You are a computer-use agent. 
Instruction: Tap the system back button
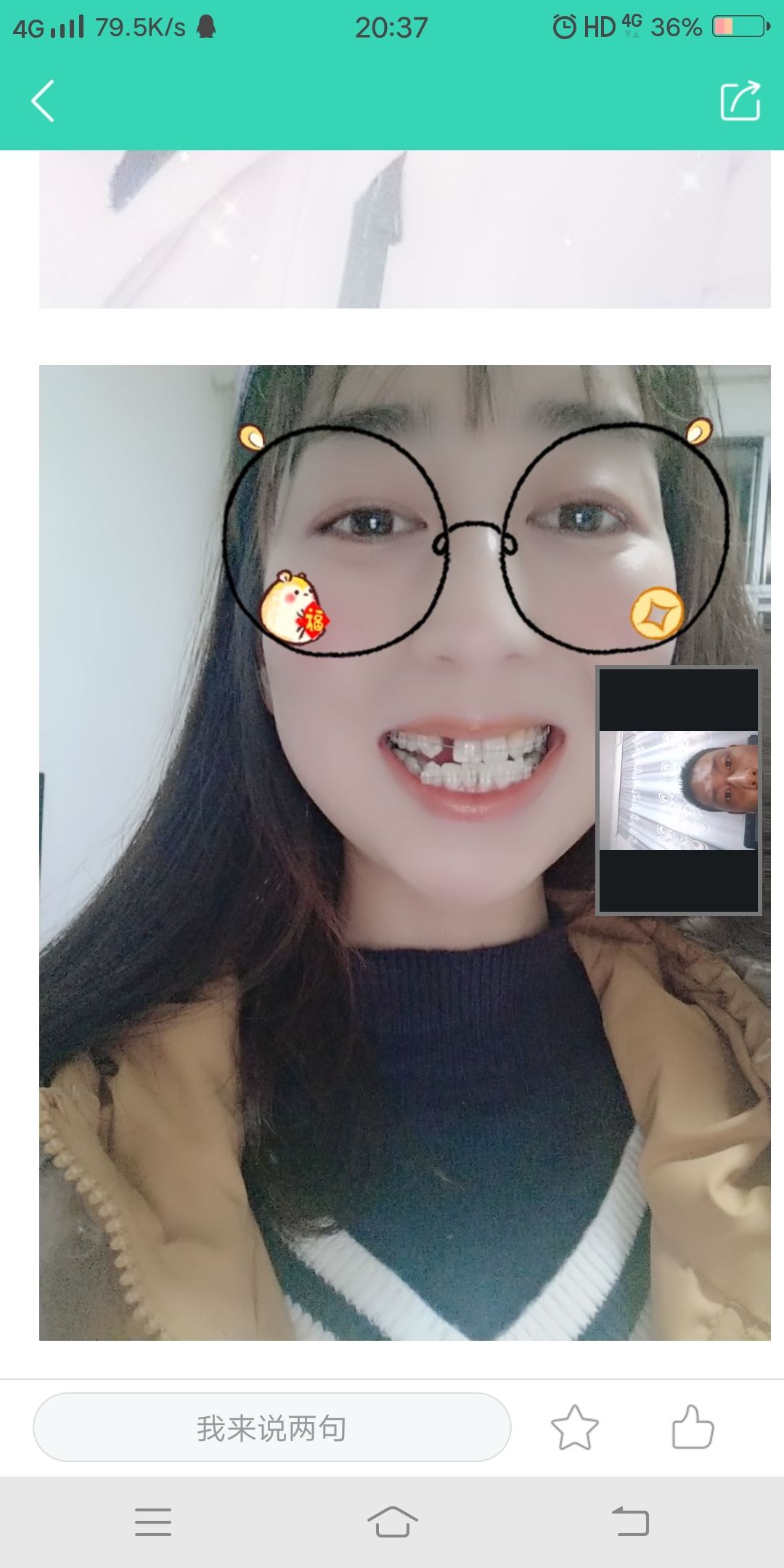pyautogui.click(x=630, y=1522)
